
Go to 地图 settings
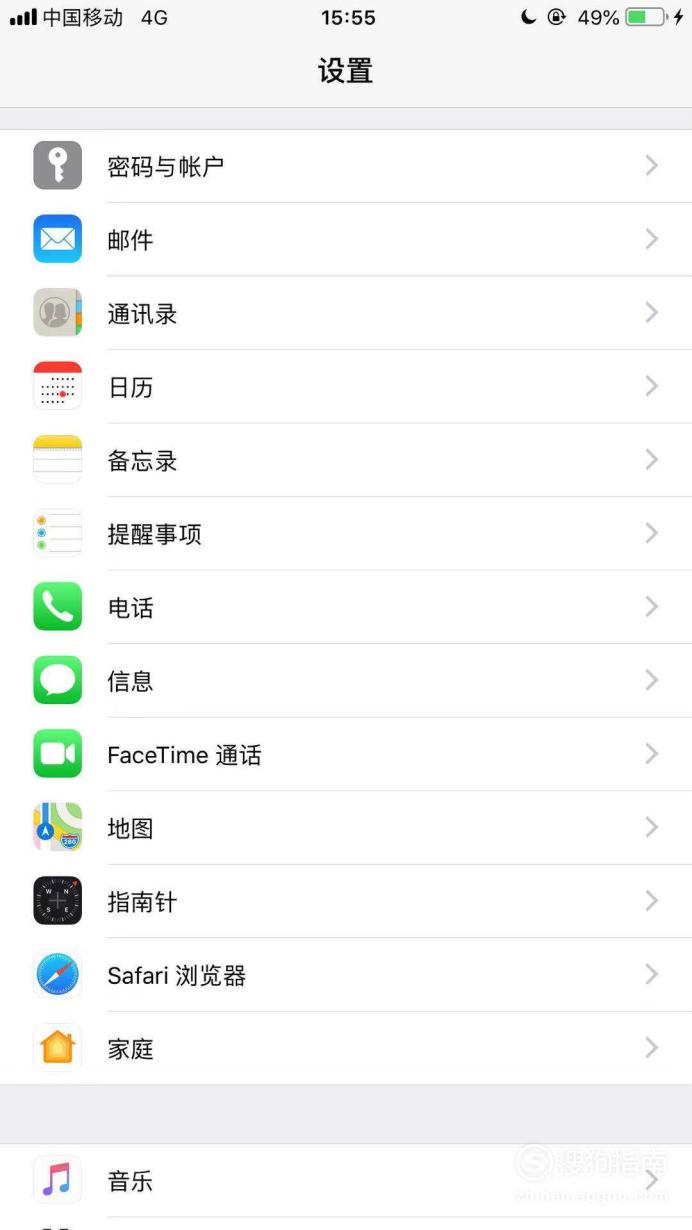click(346, 828)
